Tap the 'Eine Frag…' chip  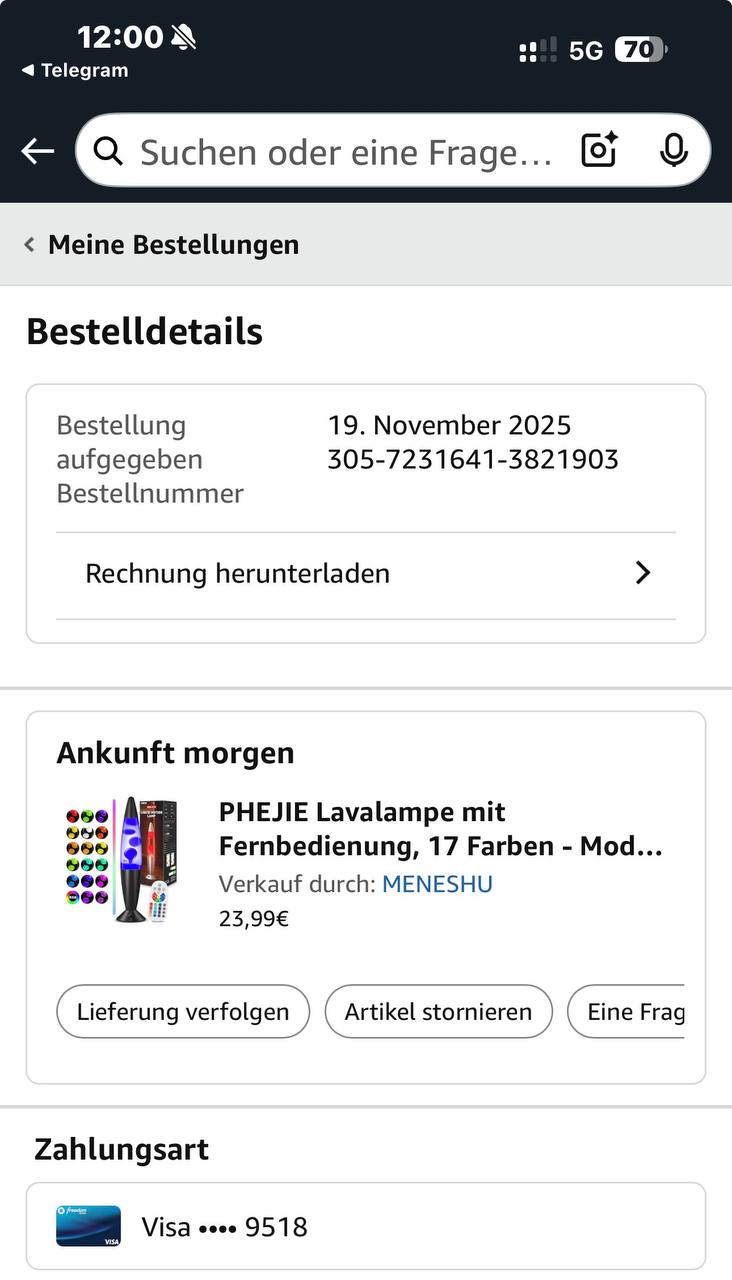(x=630, y=1011)
